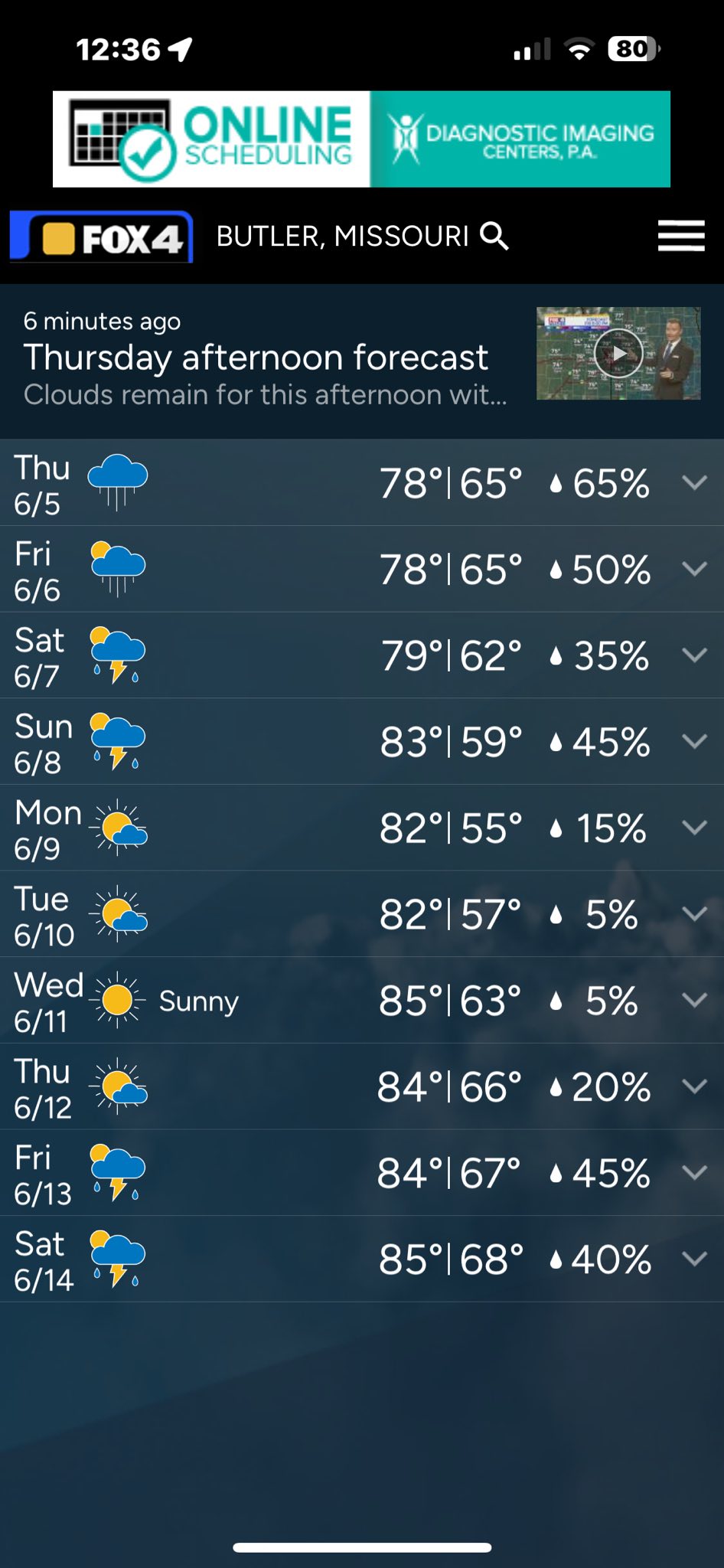Tap the FOX4 logo to go home
The image size is (724, 1568).
point(101,237)
